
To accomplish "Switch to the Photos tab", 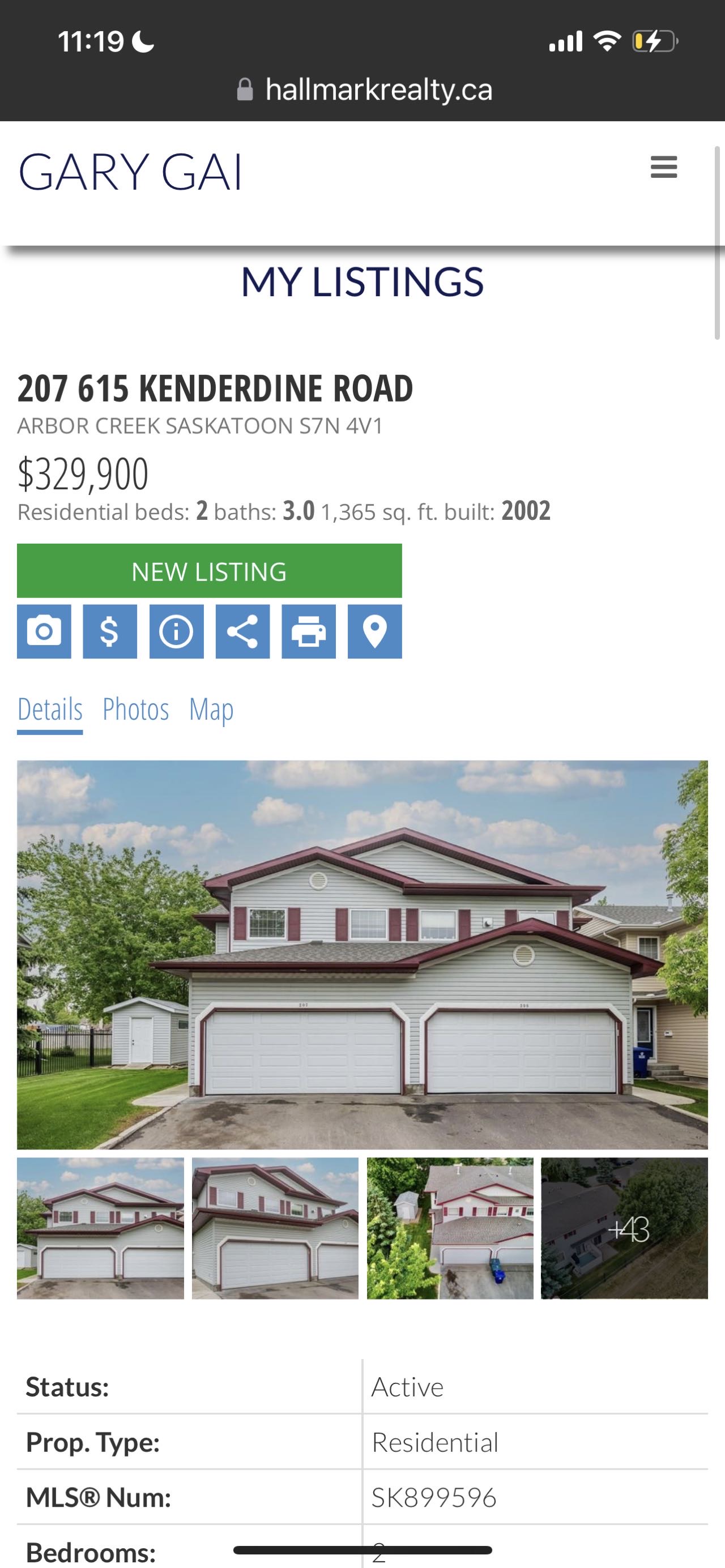I will tap(135, 709).
